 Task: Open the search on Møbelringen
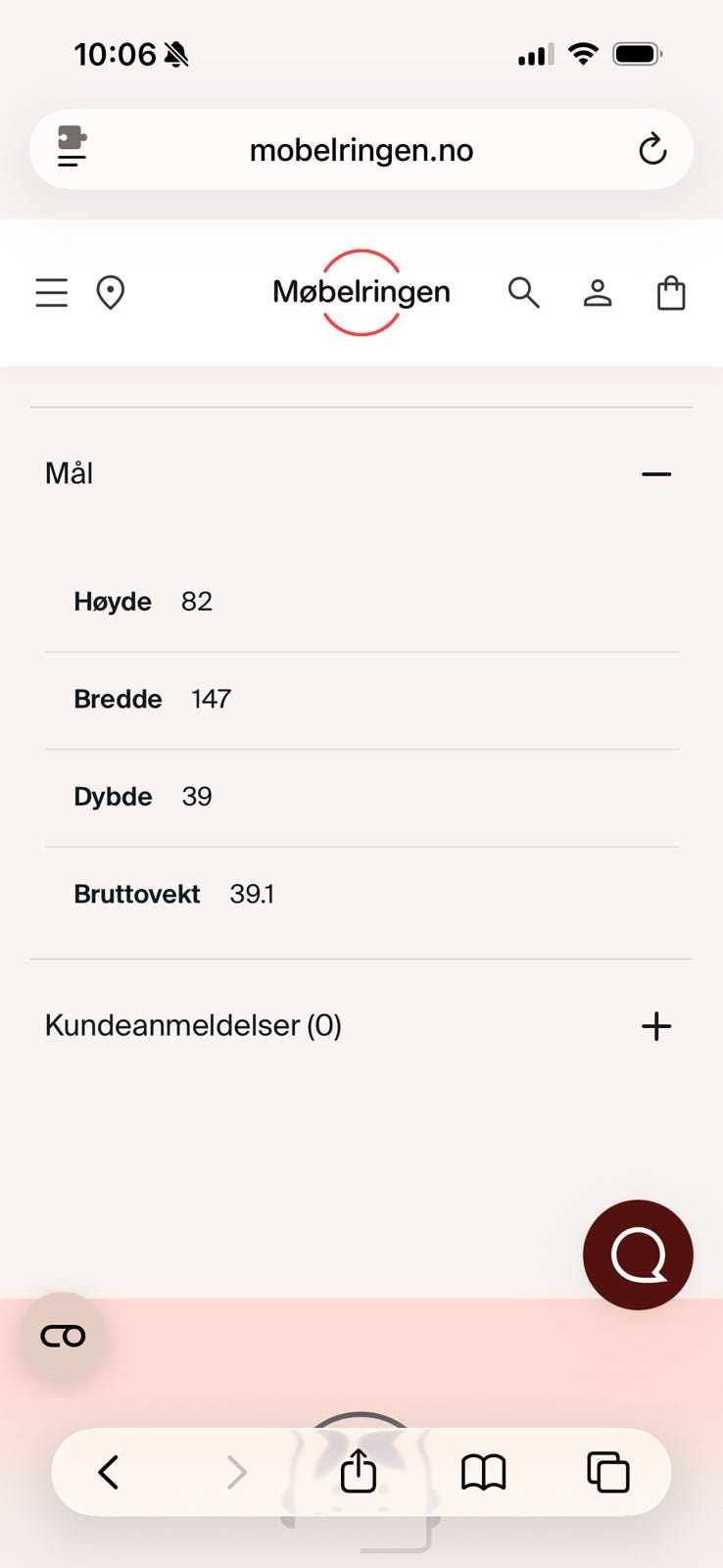coord(524,292)
